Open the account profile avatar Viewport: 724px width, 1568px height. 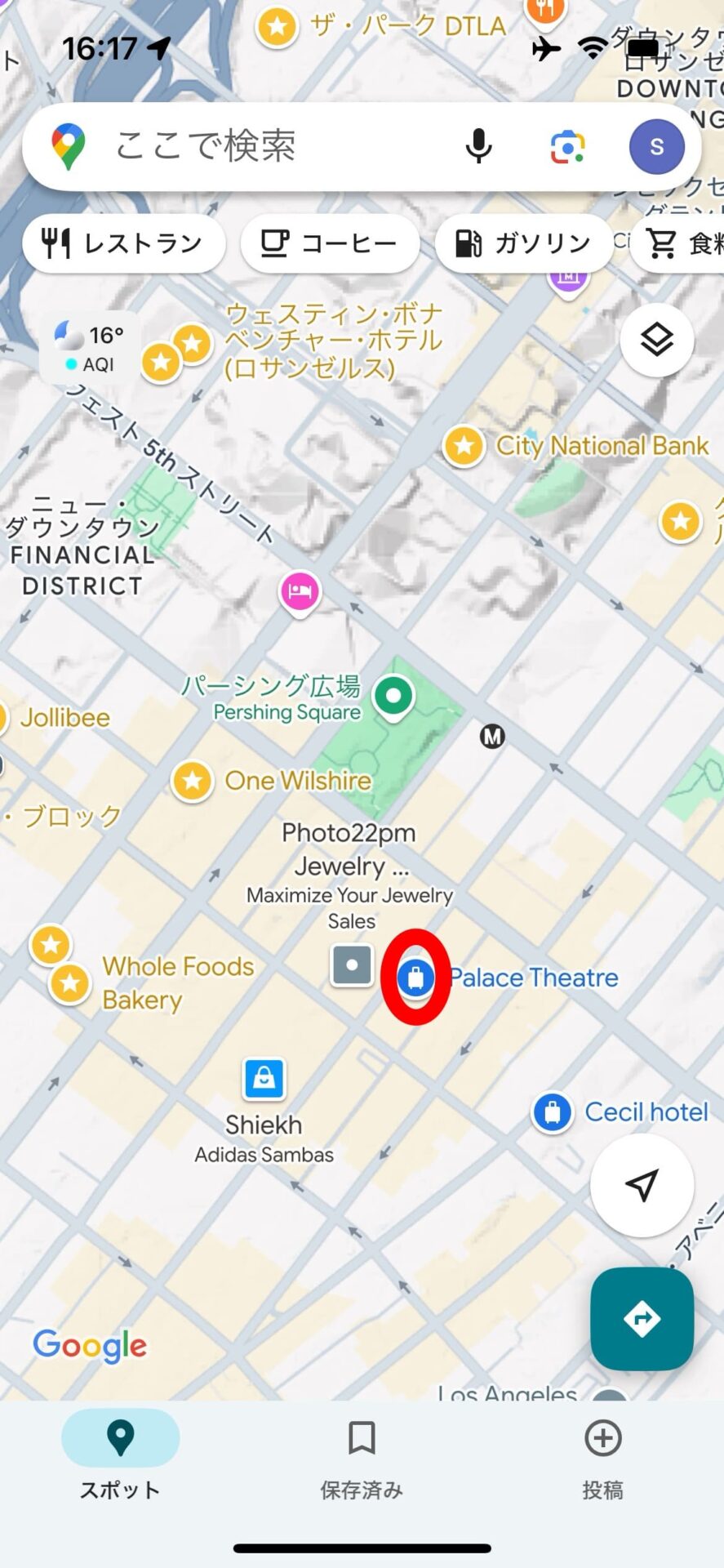click(656, 147)
